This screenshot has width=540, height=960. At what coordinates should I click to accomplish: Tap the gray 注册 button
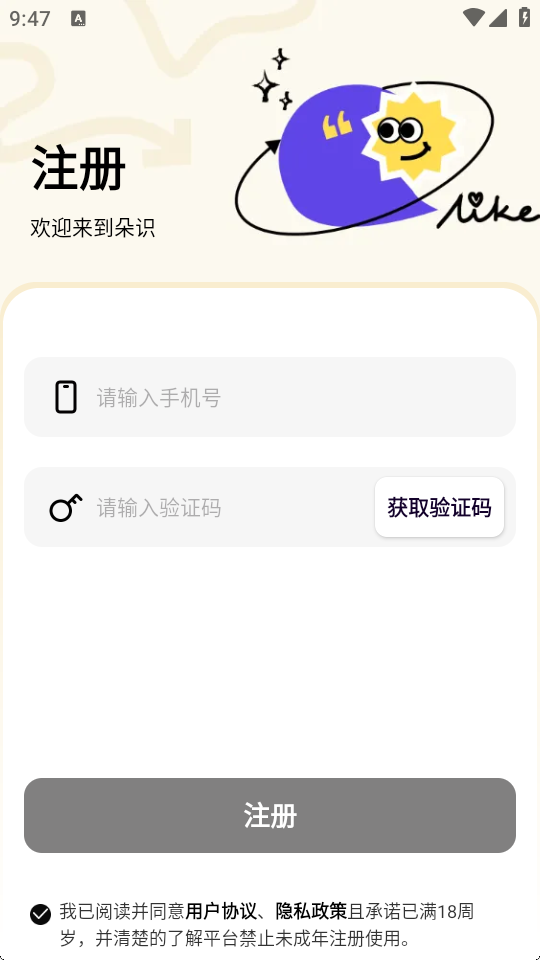269,816
